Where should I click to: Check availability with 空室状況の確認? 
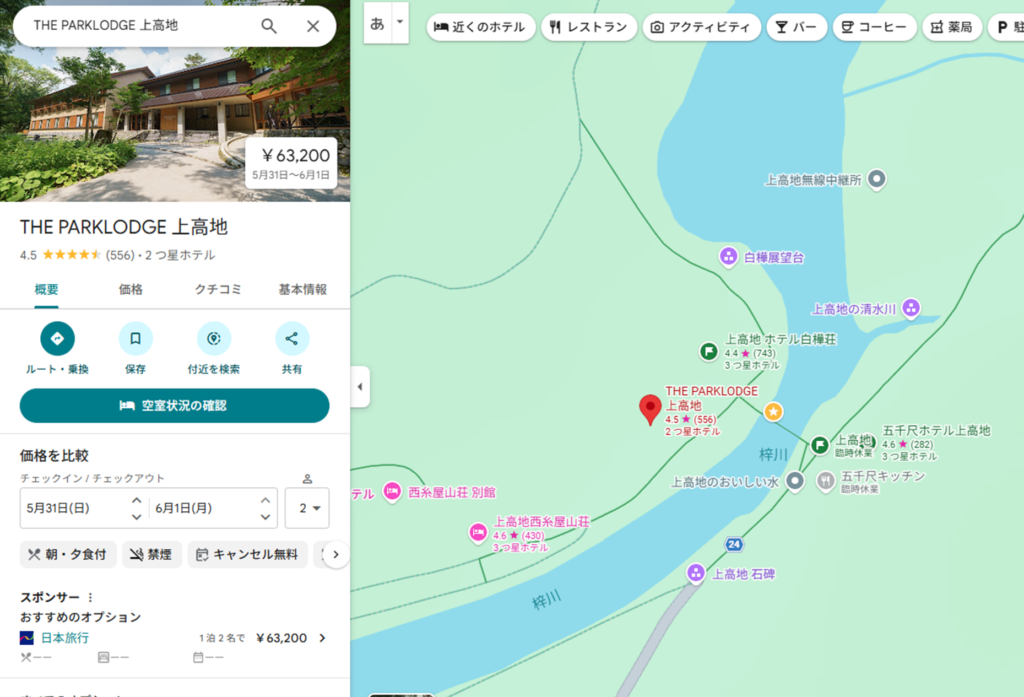tap(174, 405)
